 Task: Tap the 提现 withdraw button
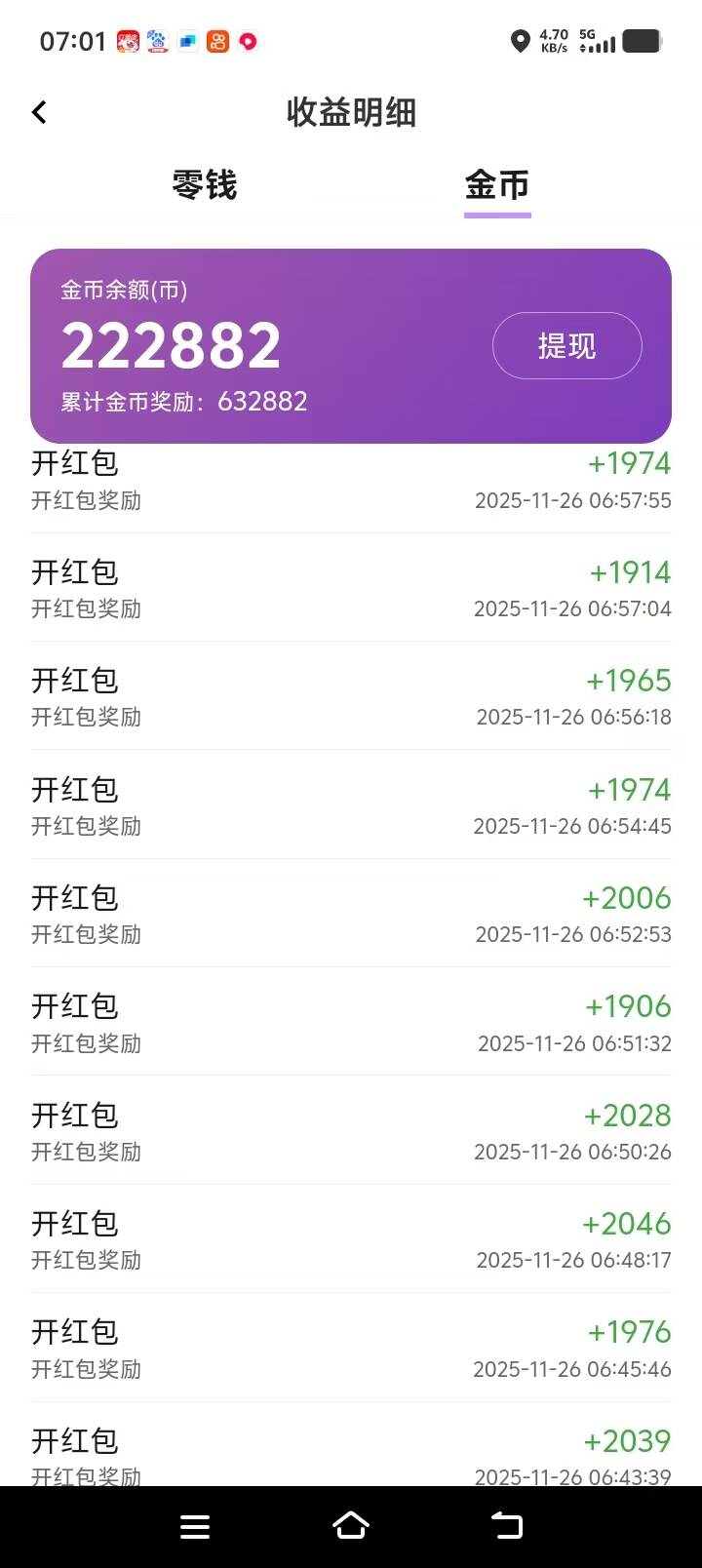coord(566,346)
